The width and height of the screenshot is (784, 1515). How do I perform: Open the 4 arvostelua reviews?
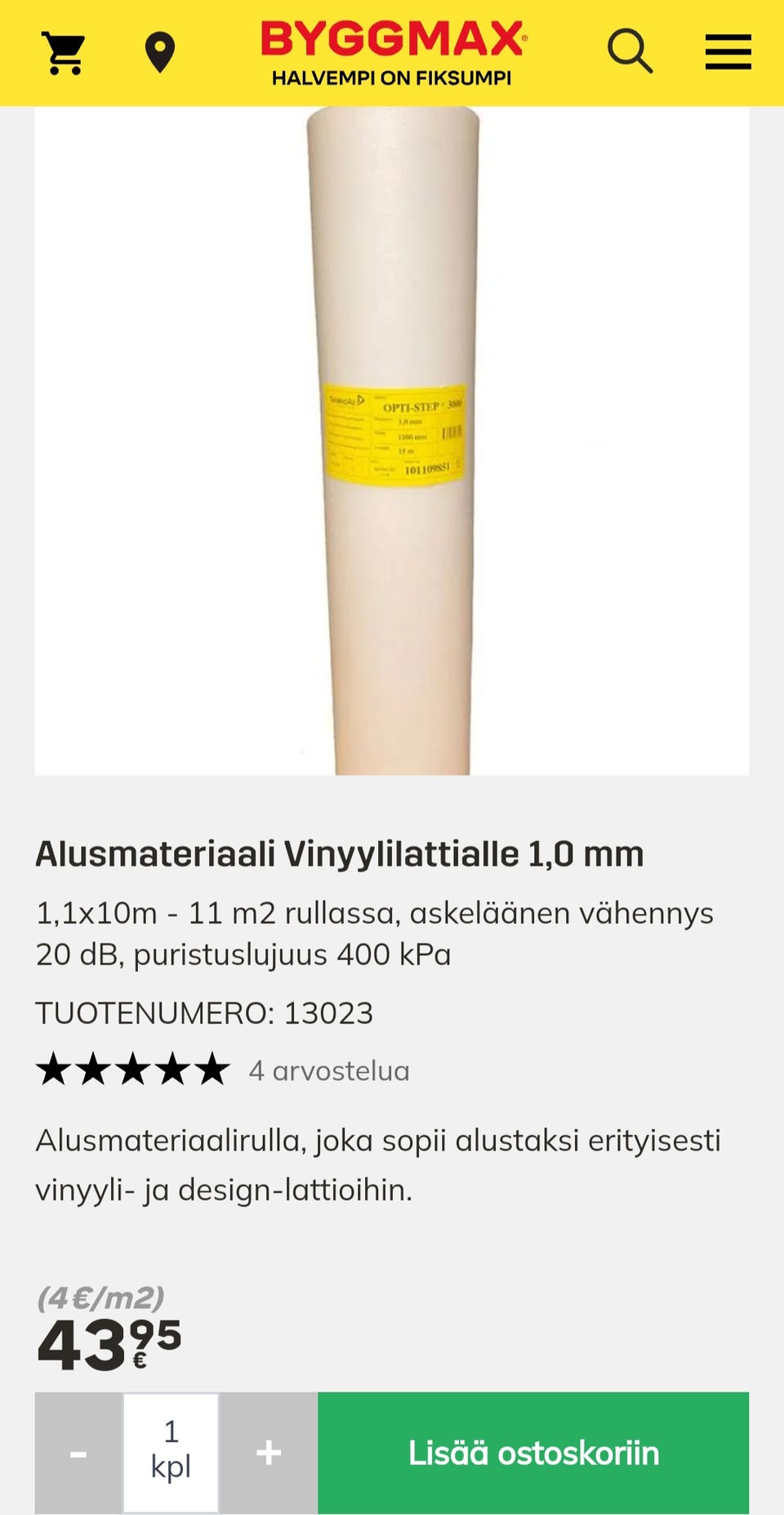click(329, 1069)
